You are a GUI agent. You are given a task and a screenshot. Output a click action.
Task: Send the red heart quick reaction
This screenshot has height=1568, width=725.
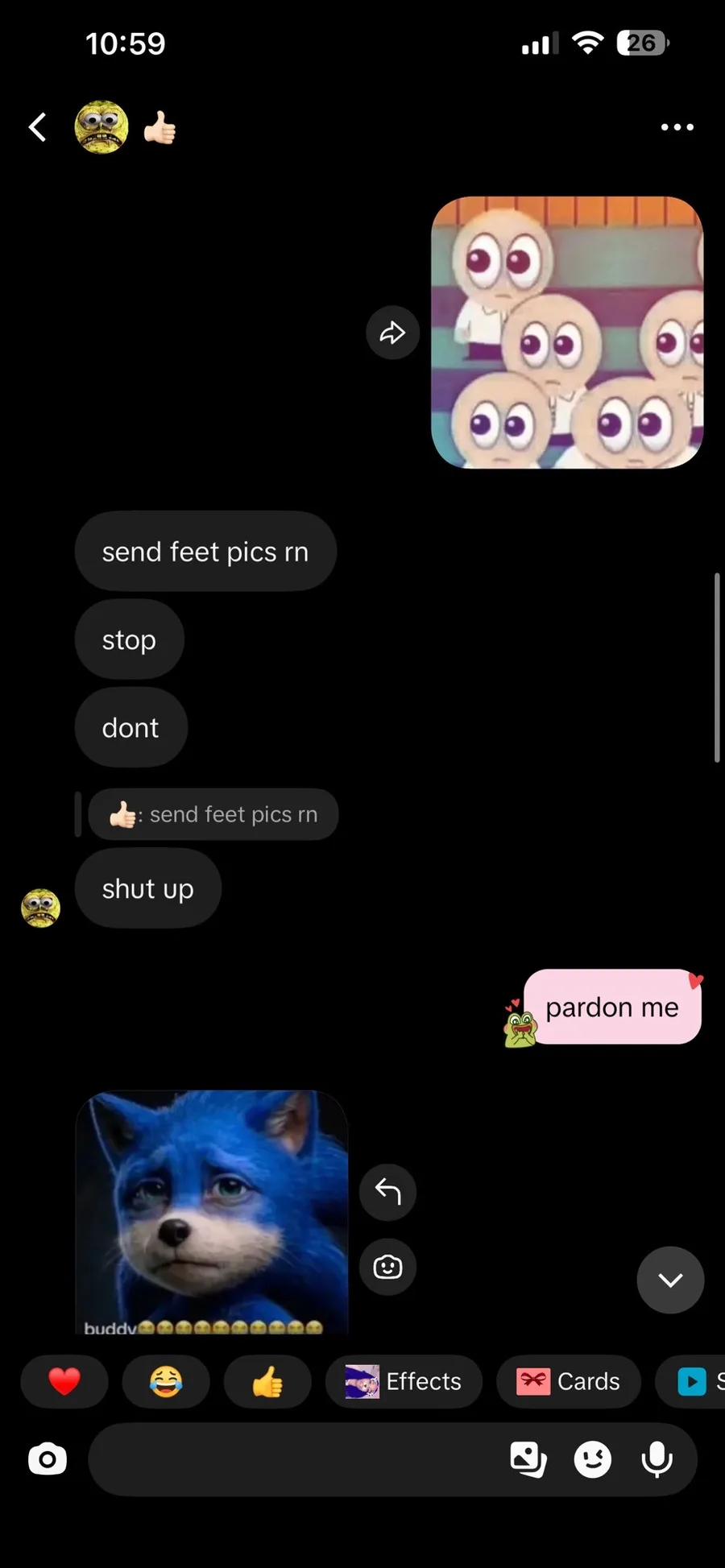point(64,1381)
